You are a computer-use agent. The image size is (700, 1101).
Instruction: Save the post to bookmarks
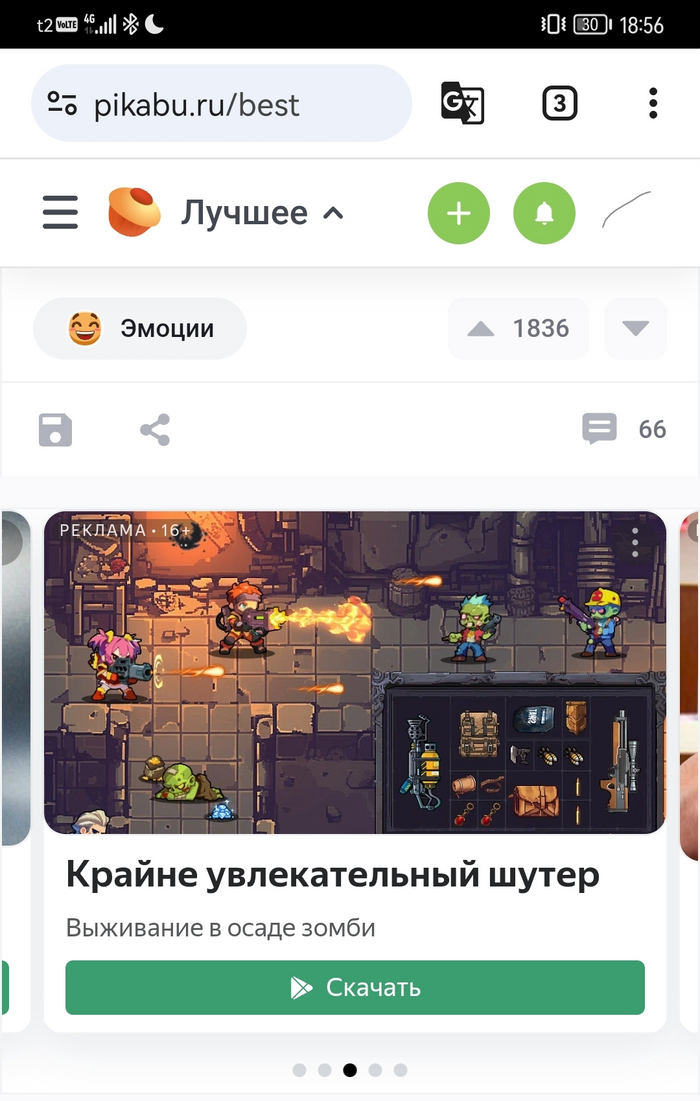click(x=55, y=430)
